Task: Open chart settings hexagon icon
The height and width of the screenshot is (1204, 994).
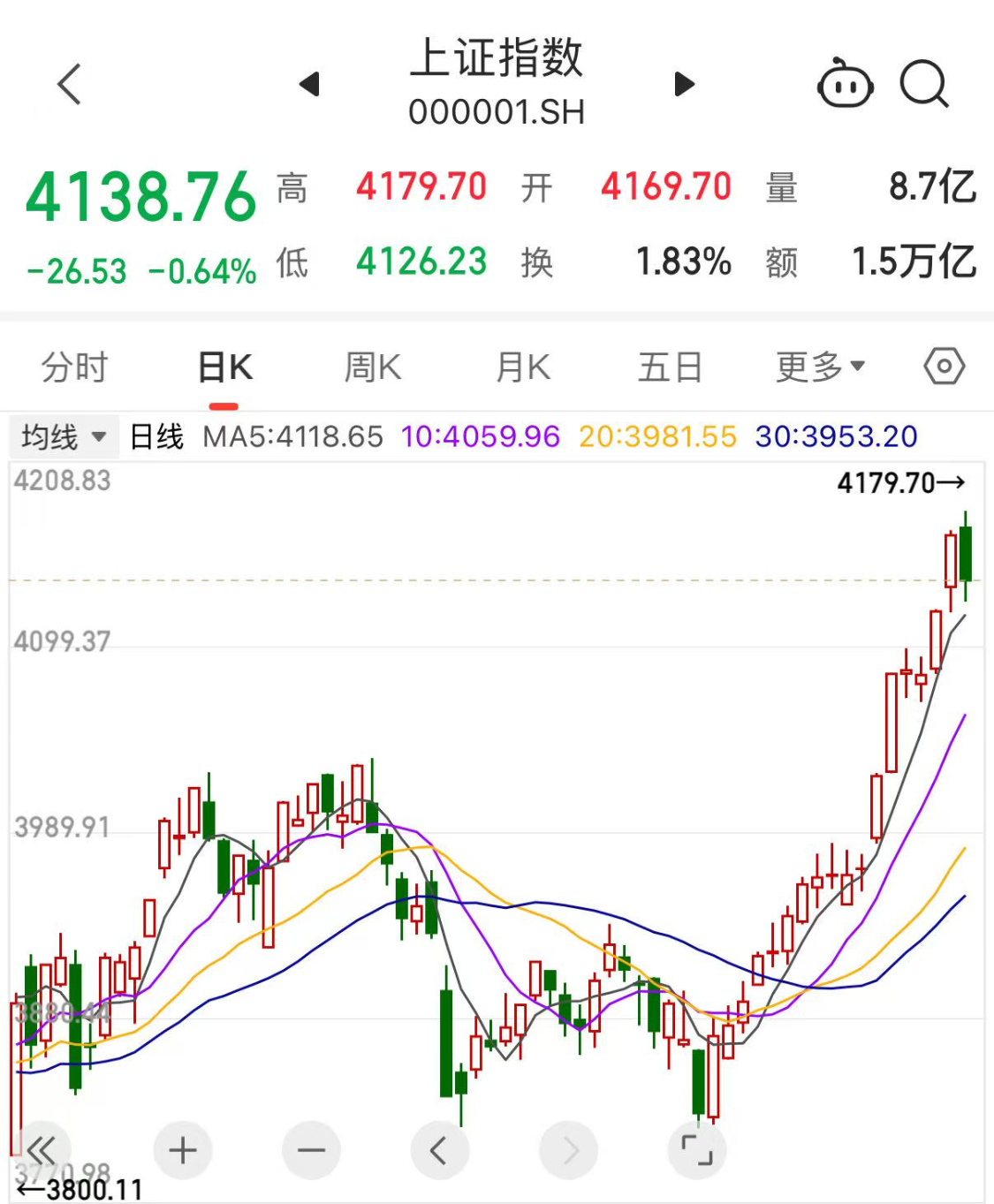Action: [x=944, y=366]
